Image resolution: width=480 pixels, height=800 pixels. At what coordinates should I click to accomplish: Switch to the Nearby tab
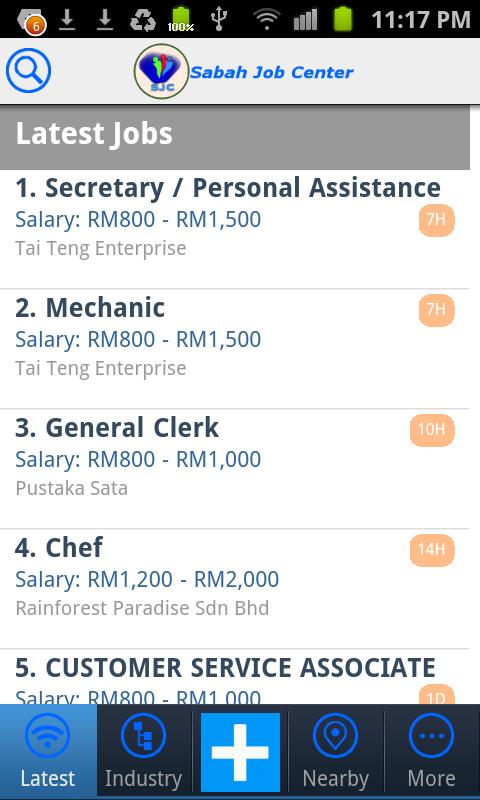coord(336,752)
